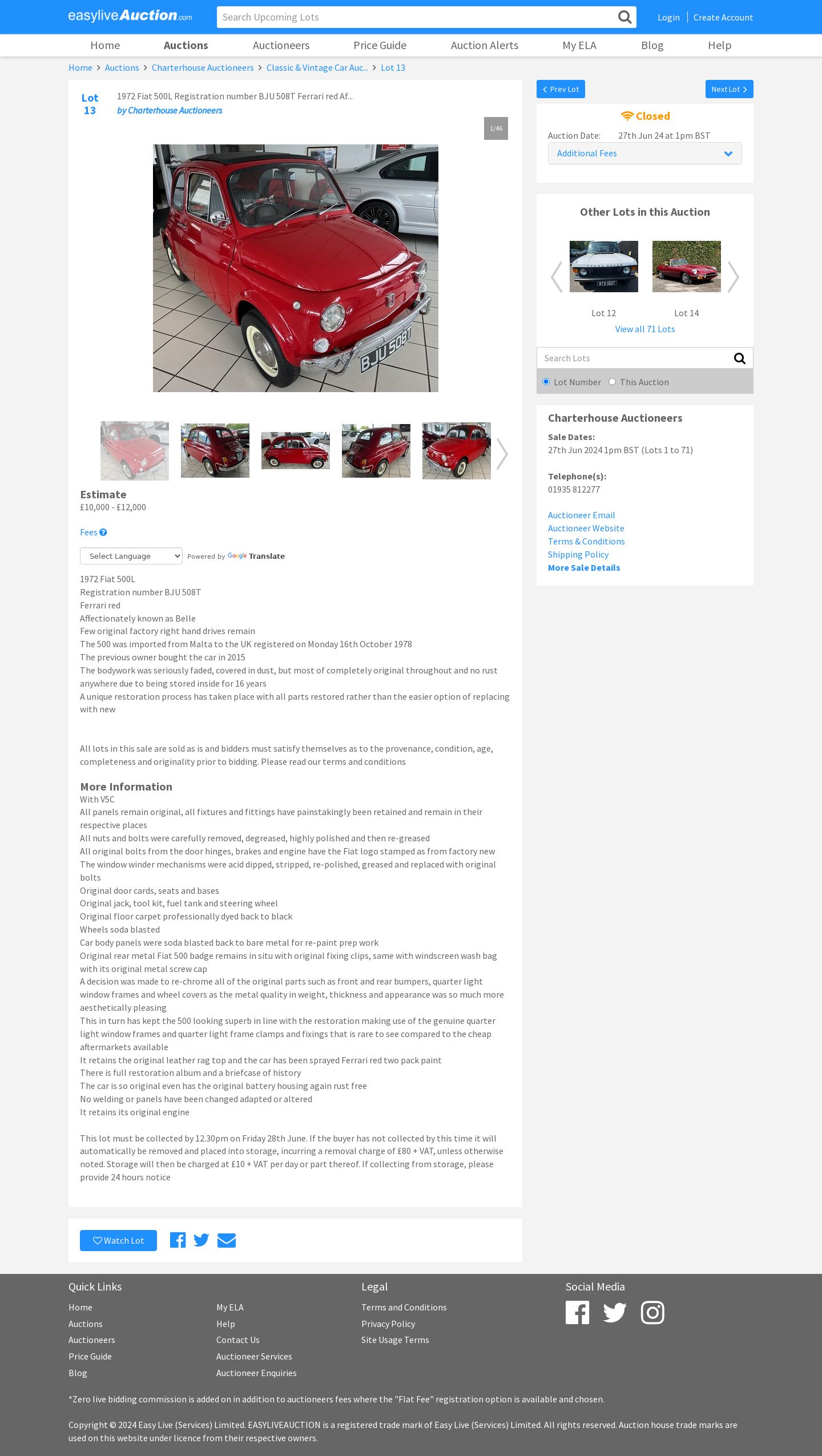Screen dimensions: 822x1456
Task: Open the Auctioneer Website link
Action: pos(586,529)
